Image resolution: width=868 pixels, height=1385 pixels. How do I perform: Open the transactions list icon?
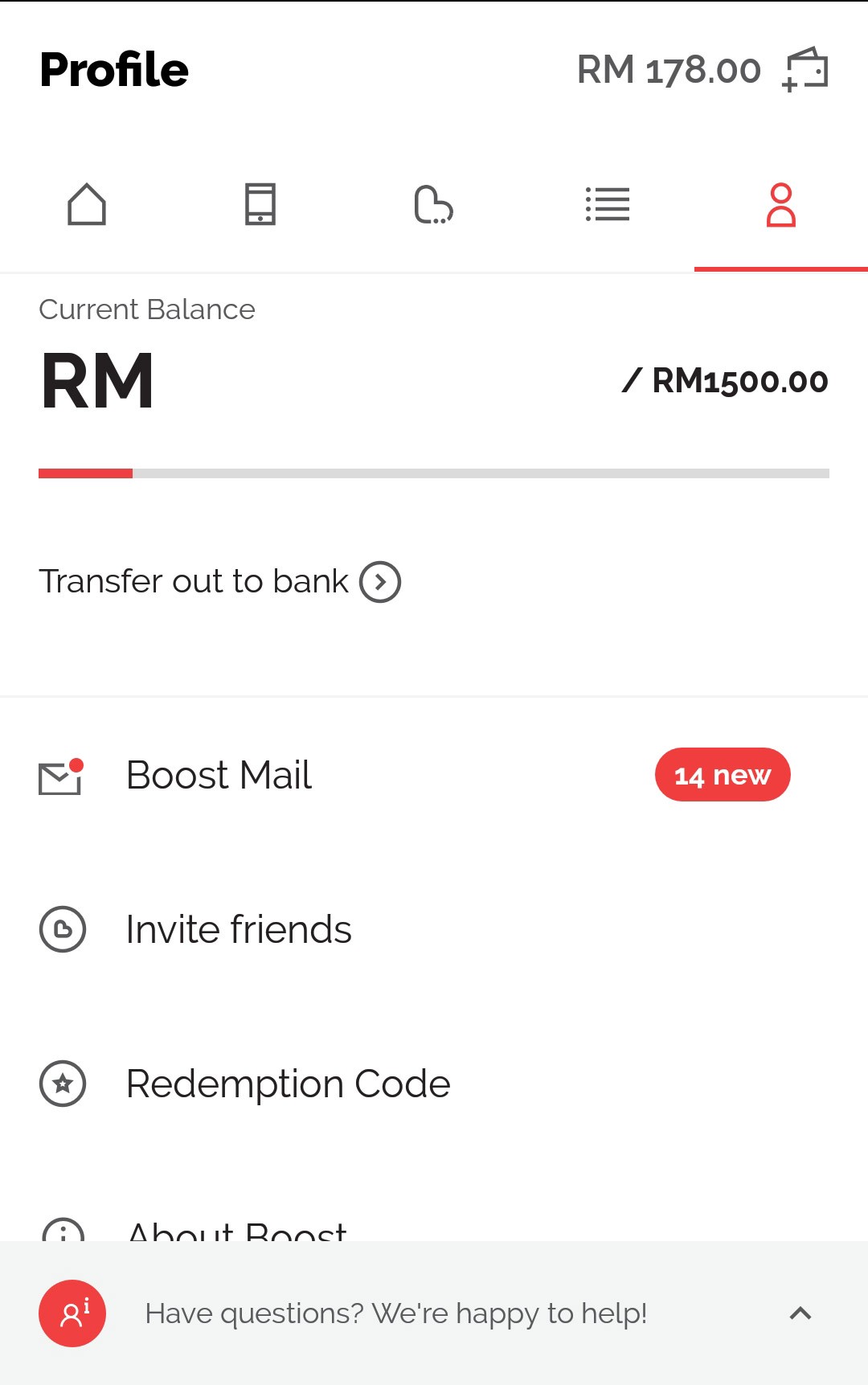point(608,205)
